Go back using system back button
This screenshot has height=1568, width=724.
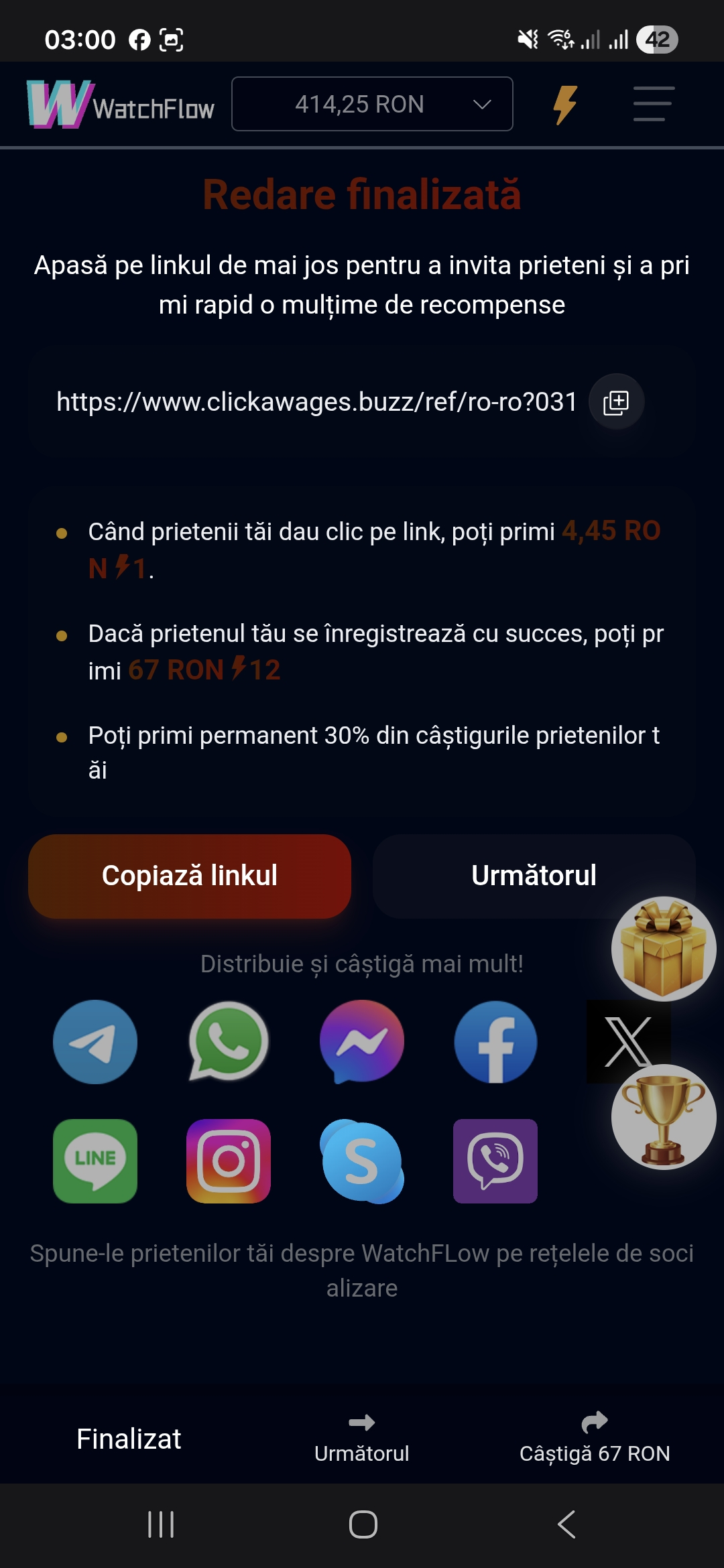point(566,1524)
